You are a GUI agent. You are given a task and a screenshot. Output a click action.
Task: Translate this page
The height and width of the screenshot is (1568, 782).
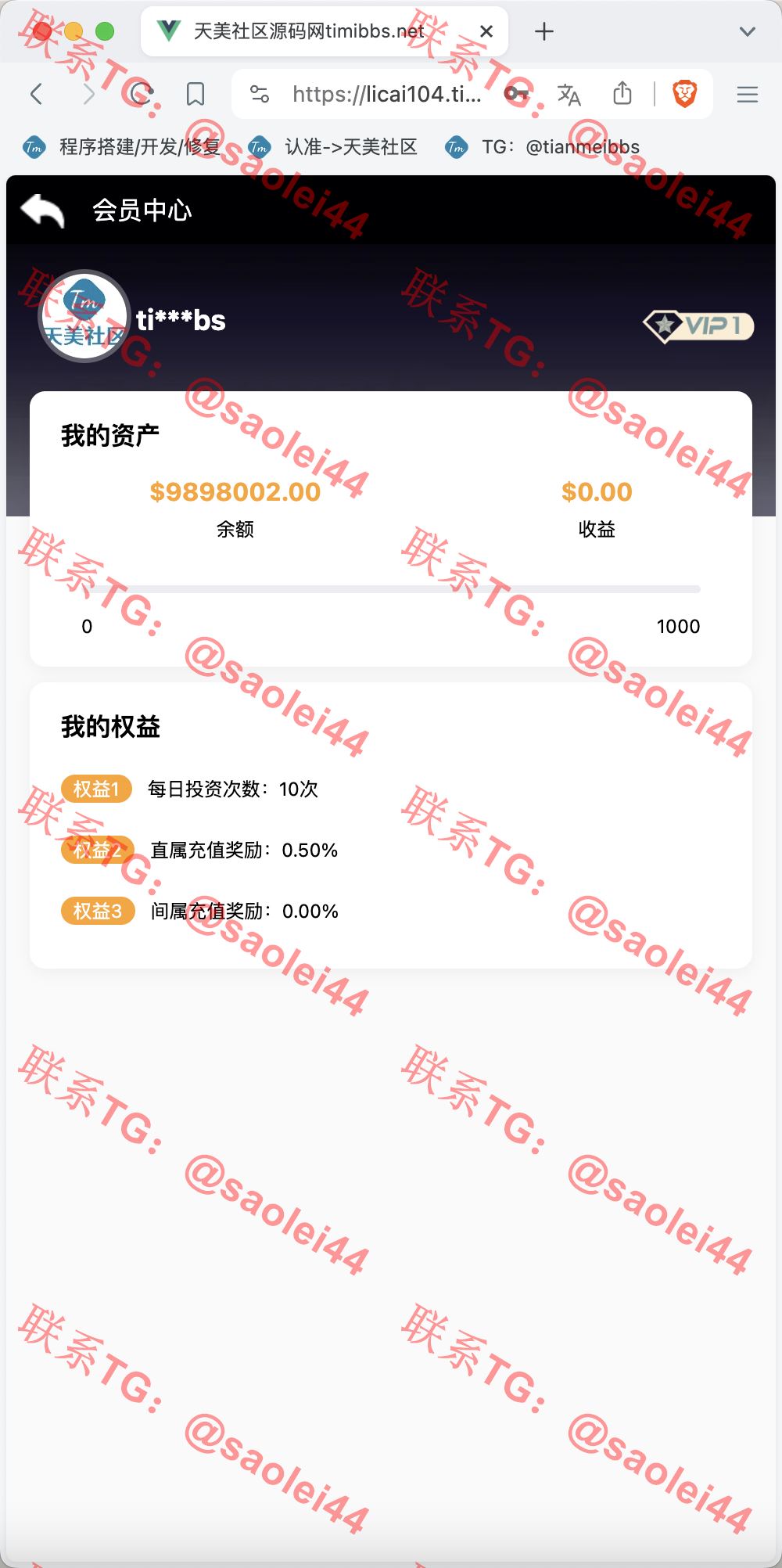(569, 95)
